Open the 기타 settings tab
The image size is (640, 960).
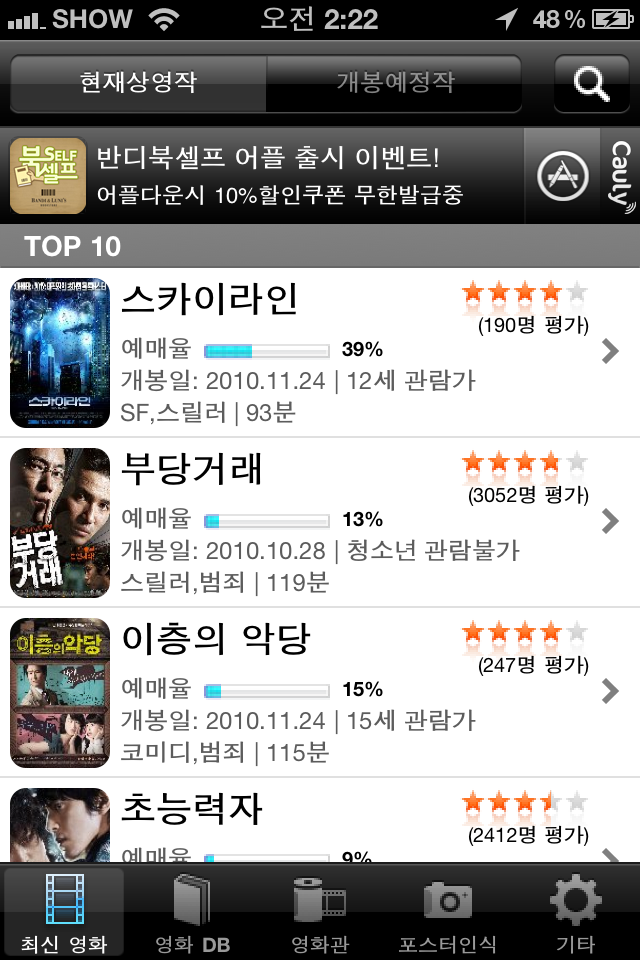pyautogui.click(x=576, y=912)
